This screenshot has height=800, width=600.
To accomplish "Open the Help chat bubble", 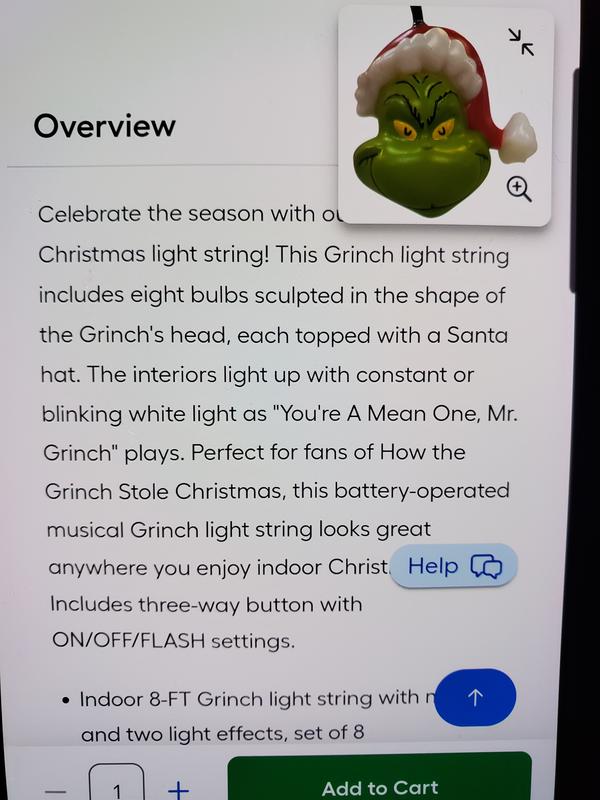I will click(x=453, y=566).
